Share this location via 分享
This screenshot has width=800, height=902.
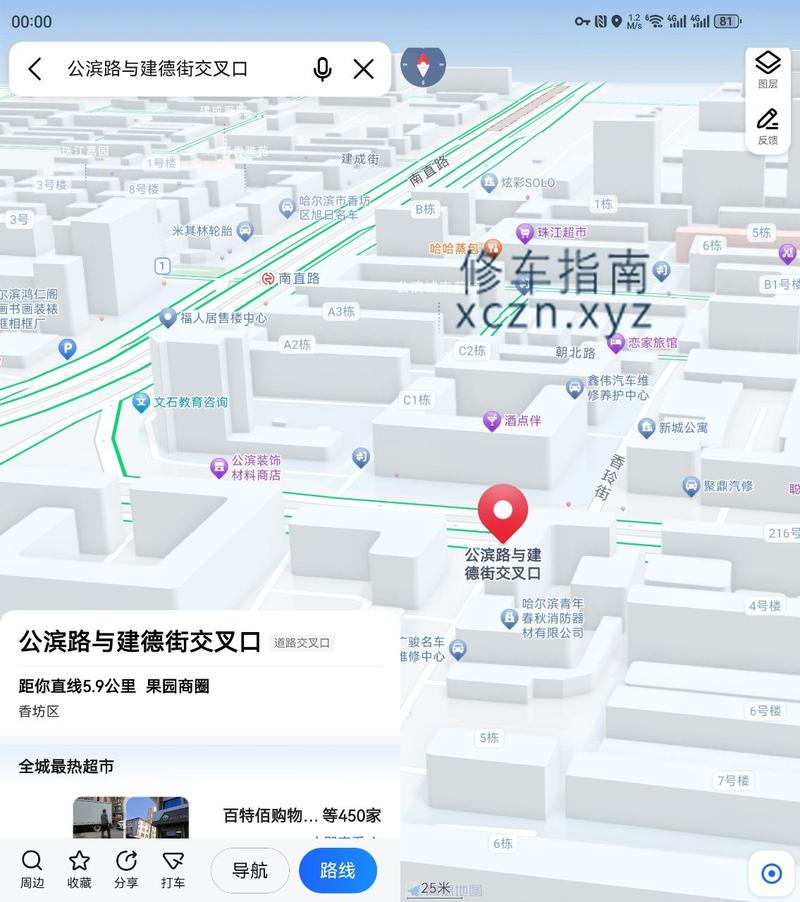click(126, 869)
